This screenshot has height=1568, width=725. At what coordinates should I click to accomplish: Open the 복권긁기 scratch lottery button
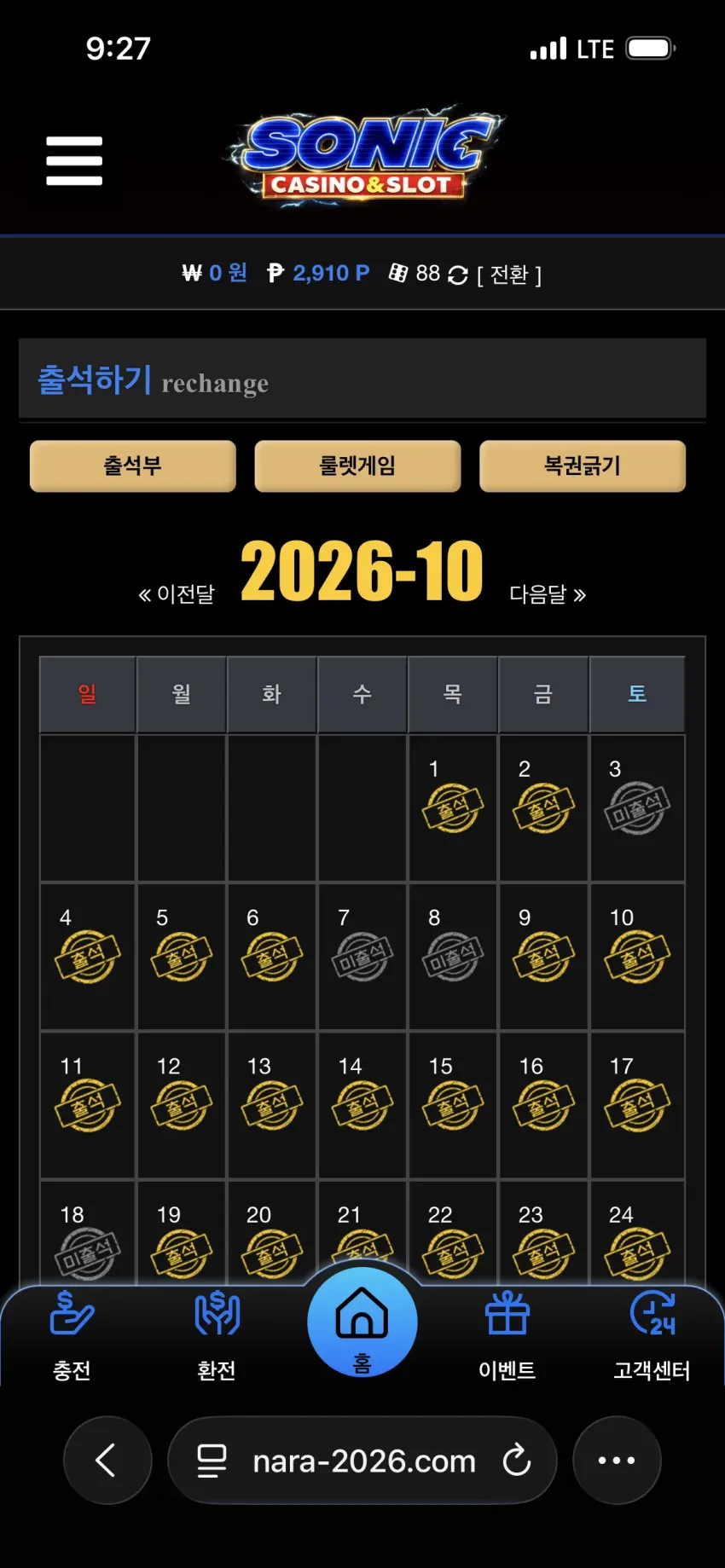click(583, 466)
